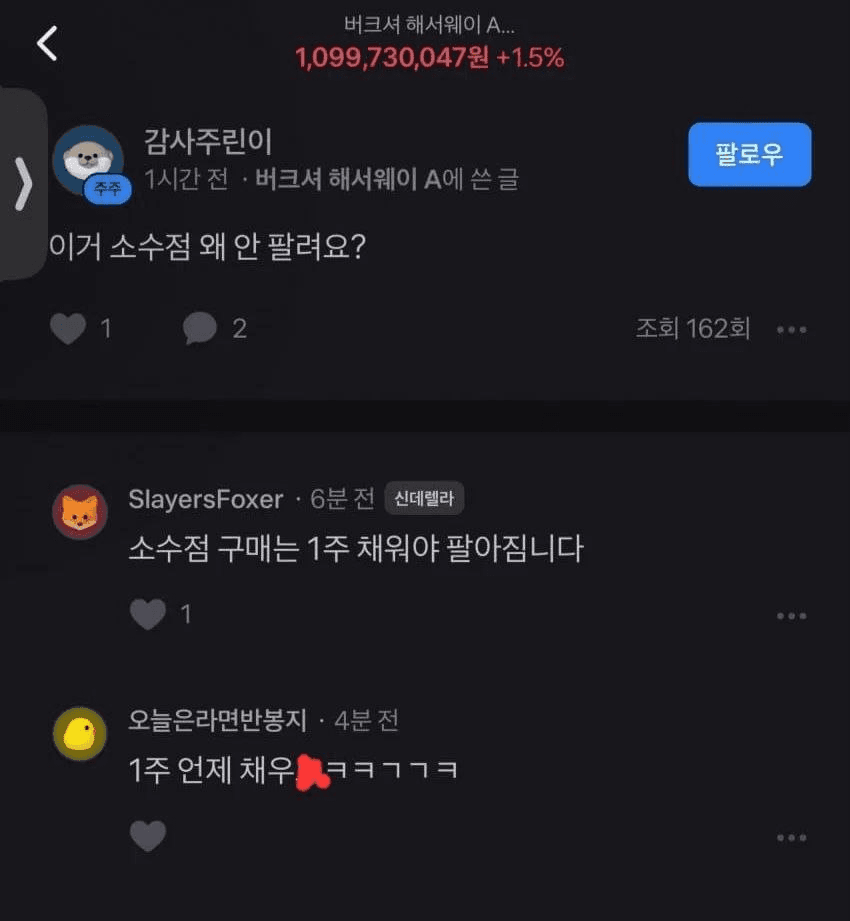Image resolution: width=850 pixels, height=921 pixels.
Task: Open options for 오늘은라면반봉지's comment
Action: click(x=793, y=838)
